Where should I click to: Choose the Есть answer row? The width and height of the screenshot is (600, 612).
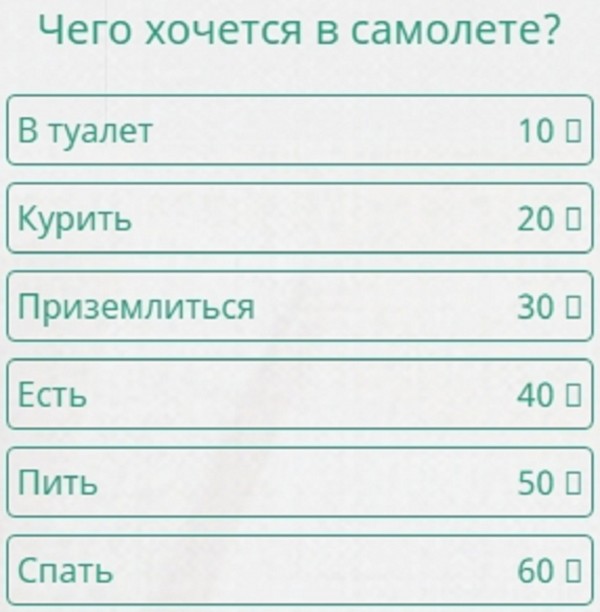click(300, 394)
